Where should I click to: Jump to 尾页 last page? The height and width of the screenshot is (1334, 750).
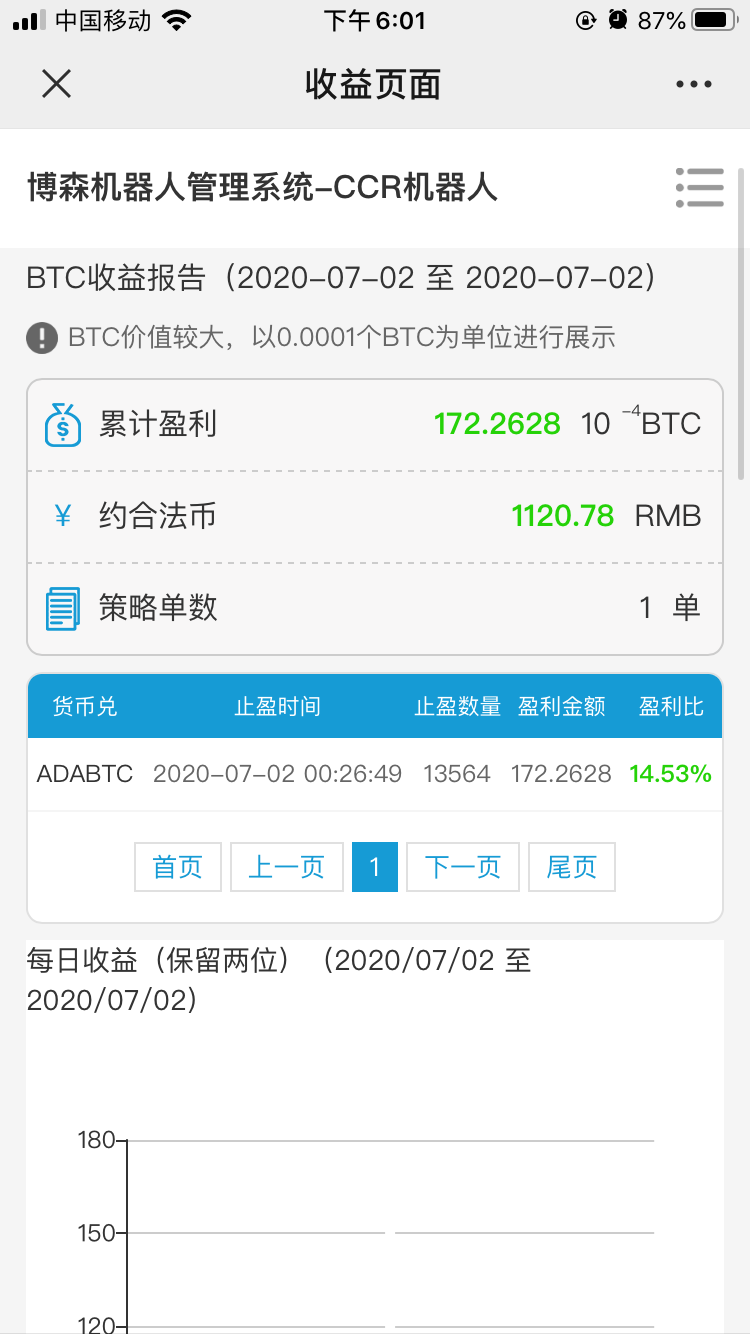pyautogui.click(x=572, y=867)
